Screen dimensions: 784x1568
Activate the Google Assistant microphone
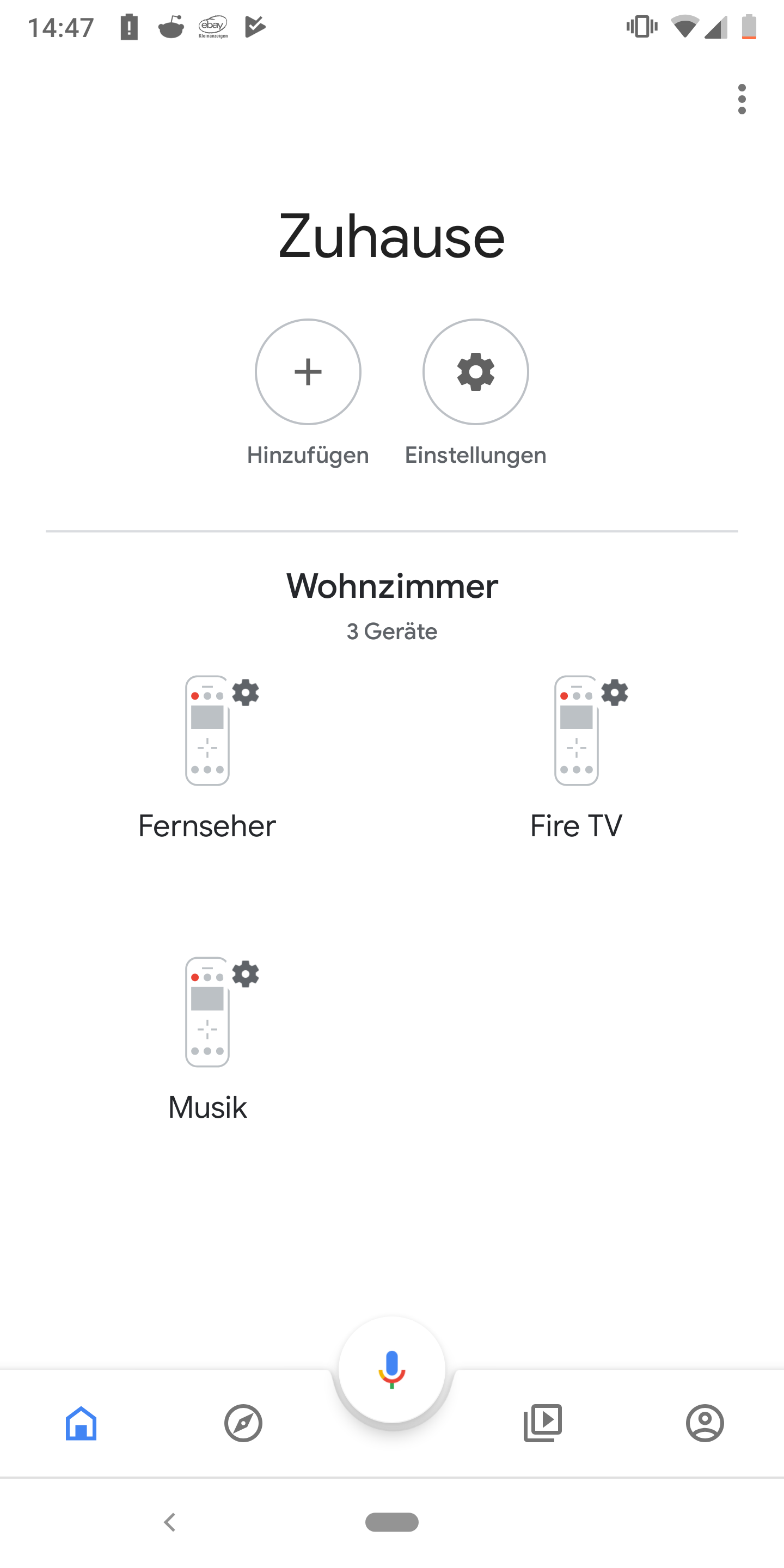(392, 1370)
